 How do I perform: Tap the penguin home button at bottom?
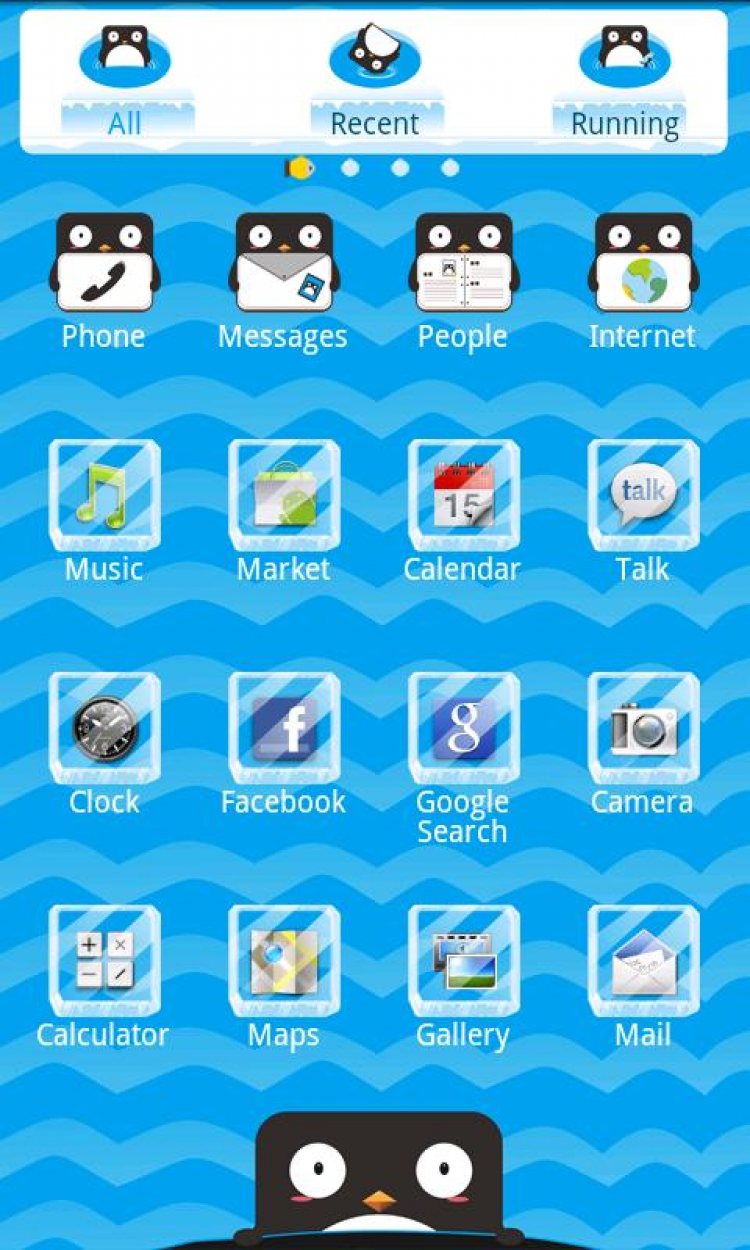pos(378,1180)
